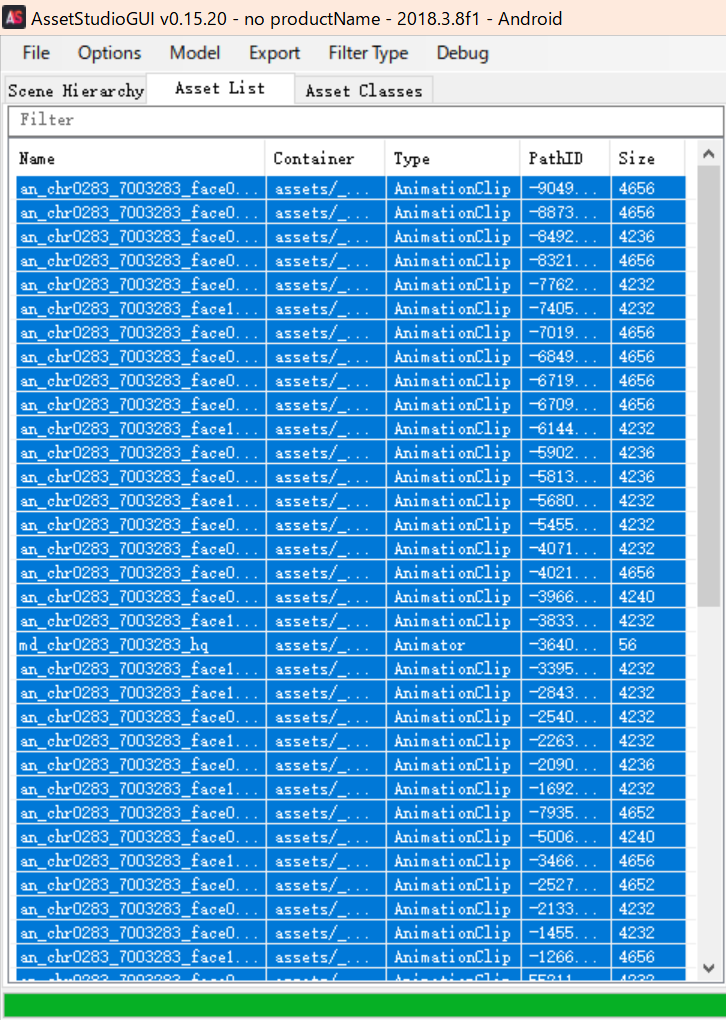The width and height of the screenshot is (726, 1020).
Task: Click the scrollbar down arrow
Action: [x=709, y=968]
